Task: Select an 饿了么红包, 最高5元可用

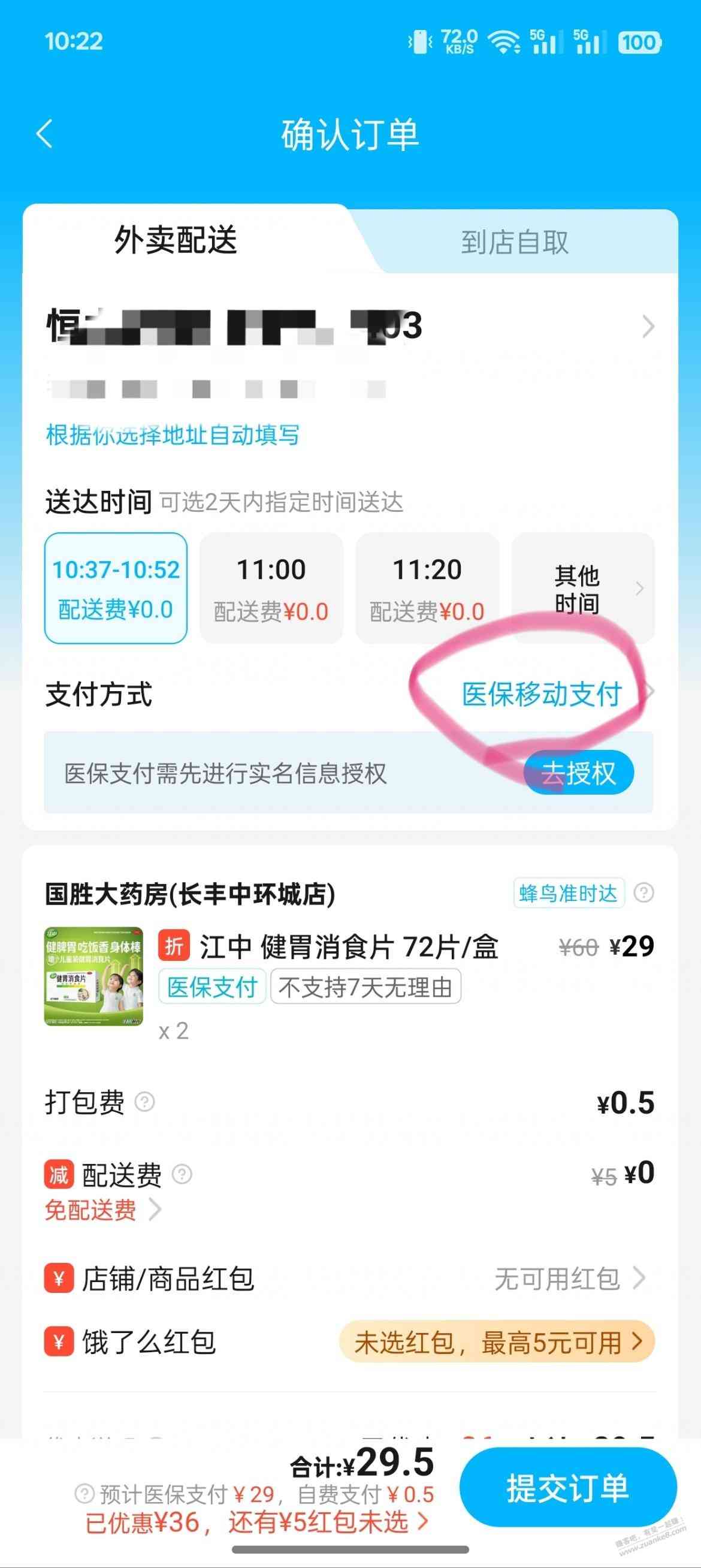Action: (x=497, y=1341)
